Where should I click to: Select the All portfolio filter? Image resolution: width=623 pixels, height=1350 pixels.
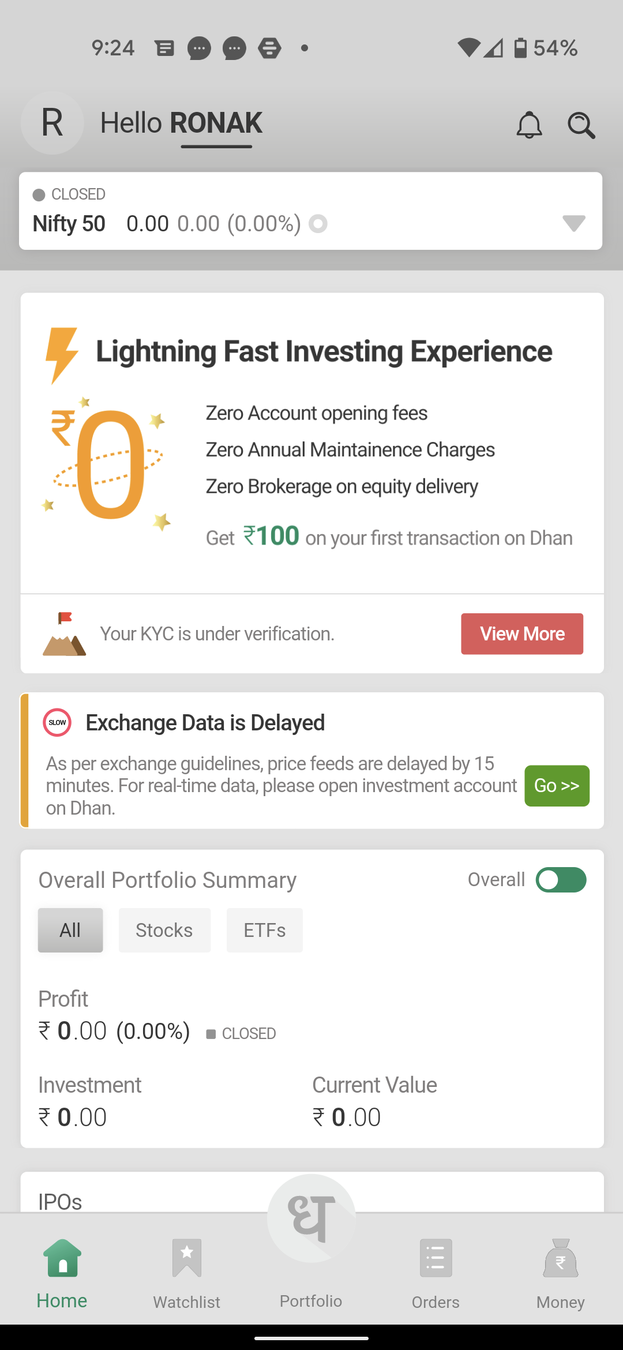pos(70,930)
